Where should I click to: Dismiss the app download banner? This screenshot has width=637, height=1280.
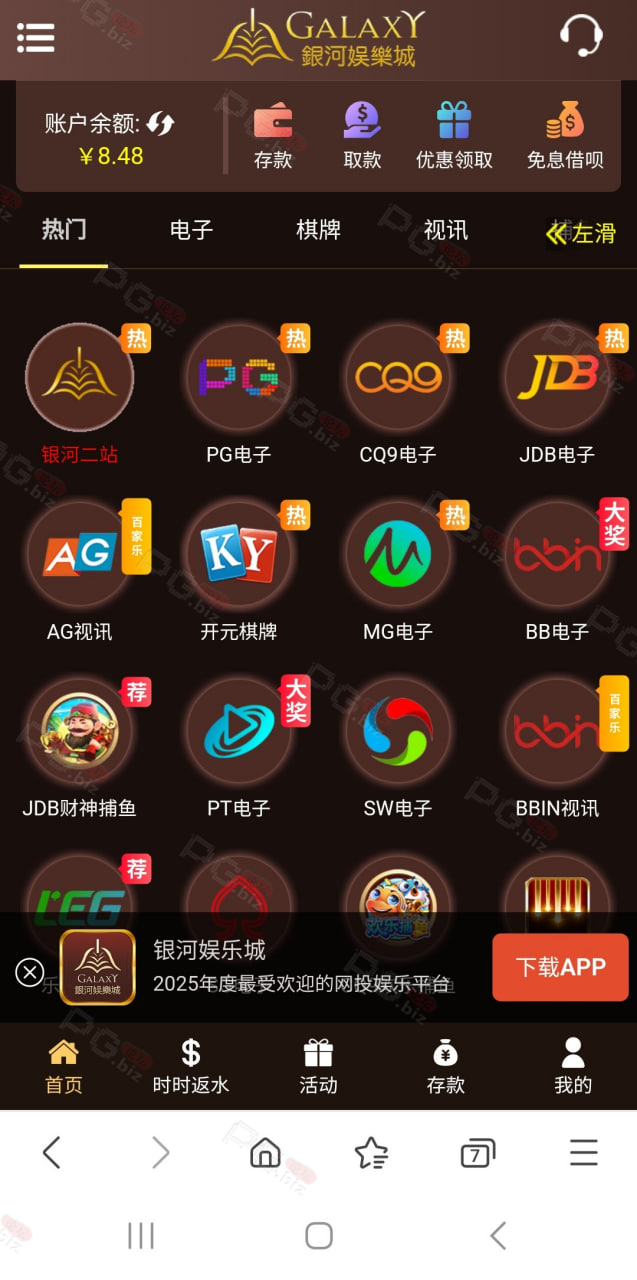coord(30,971)
